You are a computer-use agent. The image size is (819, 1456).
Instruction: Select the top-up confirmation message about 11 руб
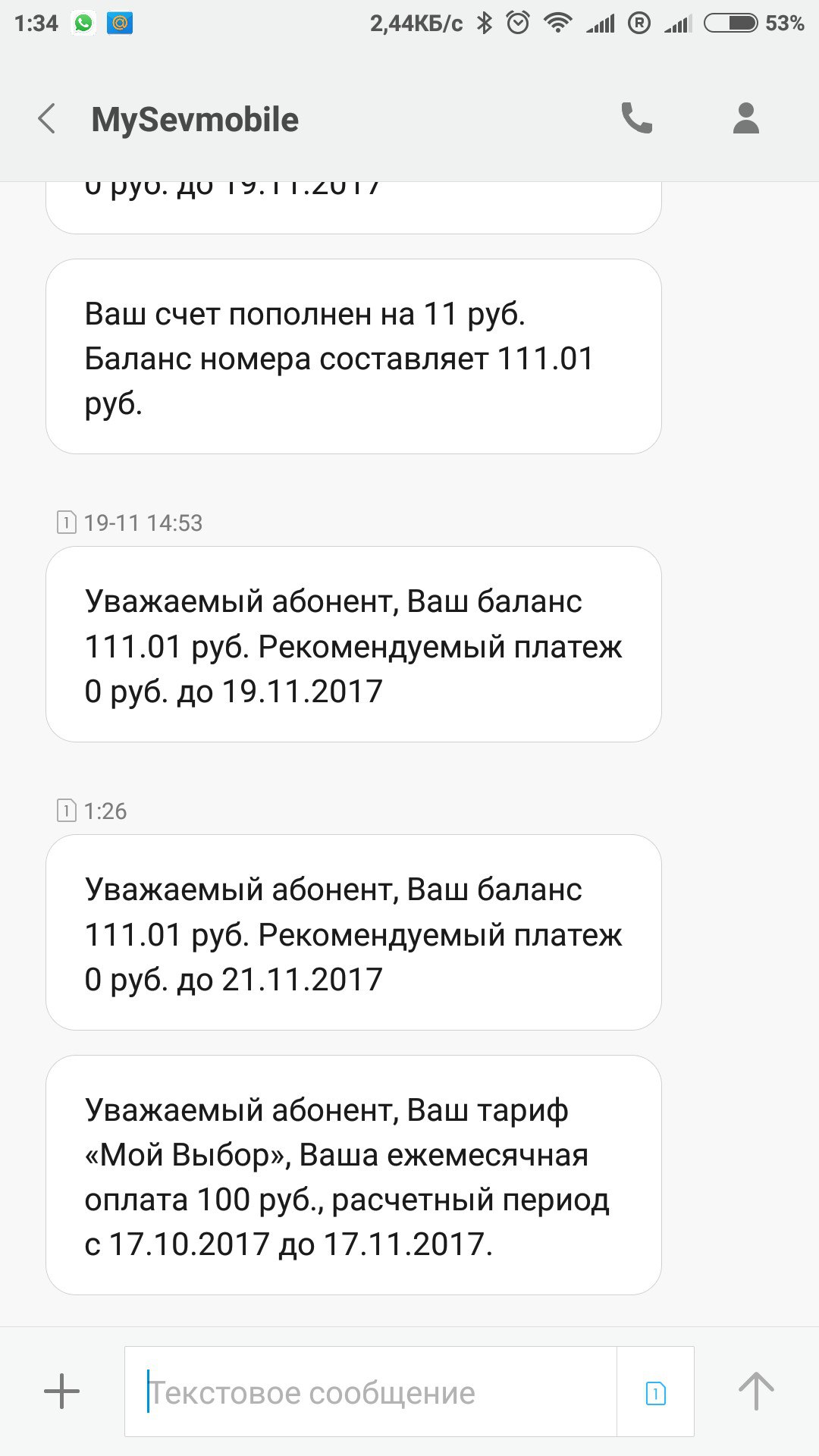(x=356, y=353)
